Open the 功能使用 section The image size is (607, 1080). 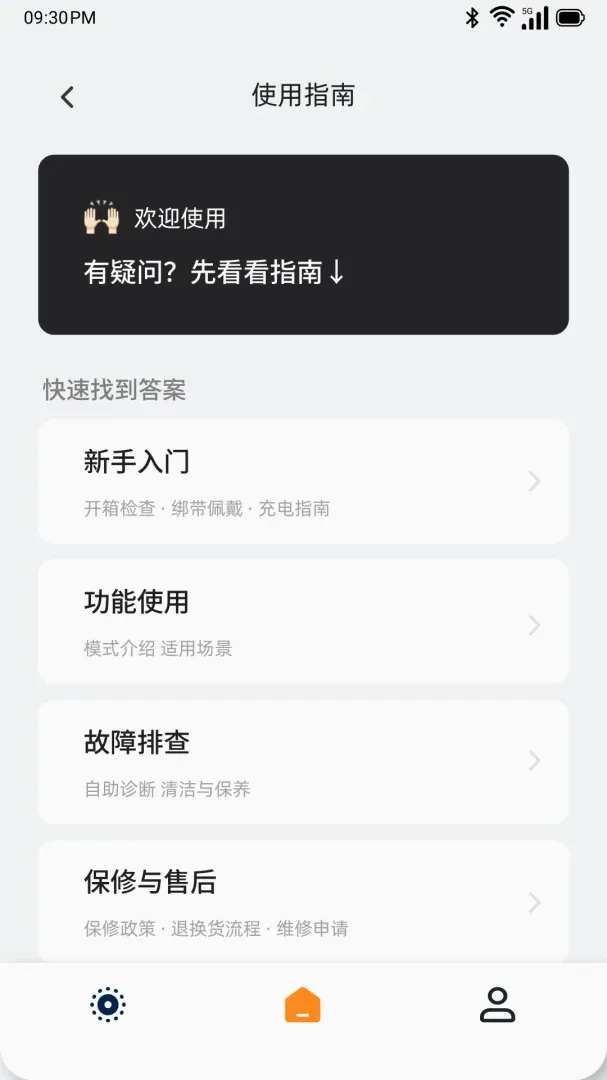pos(303,621)
